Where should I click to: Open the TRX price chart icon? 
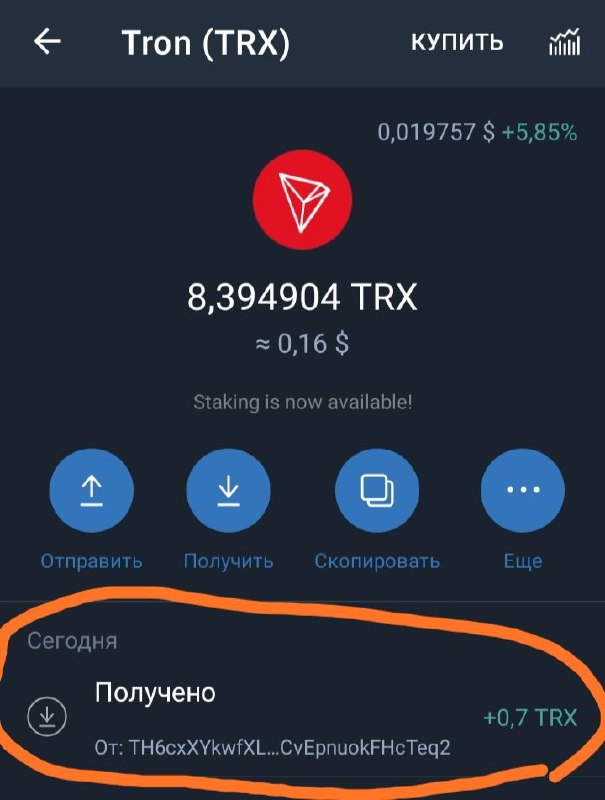[x=566, y=43]
